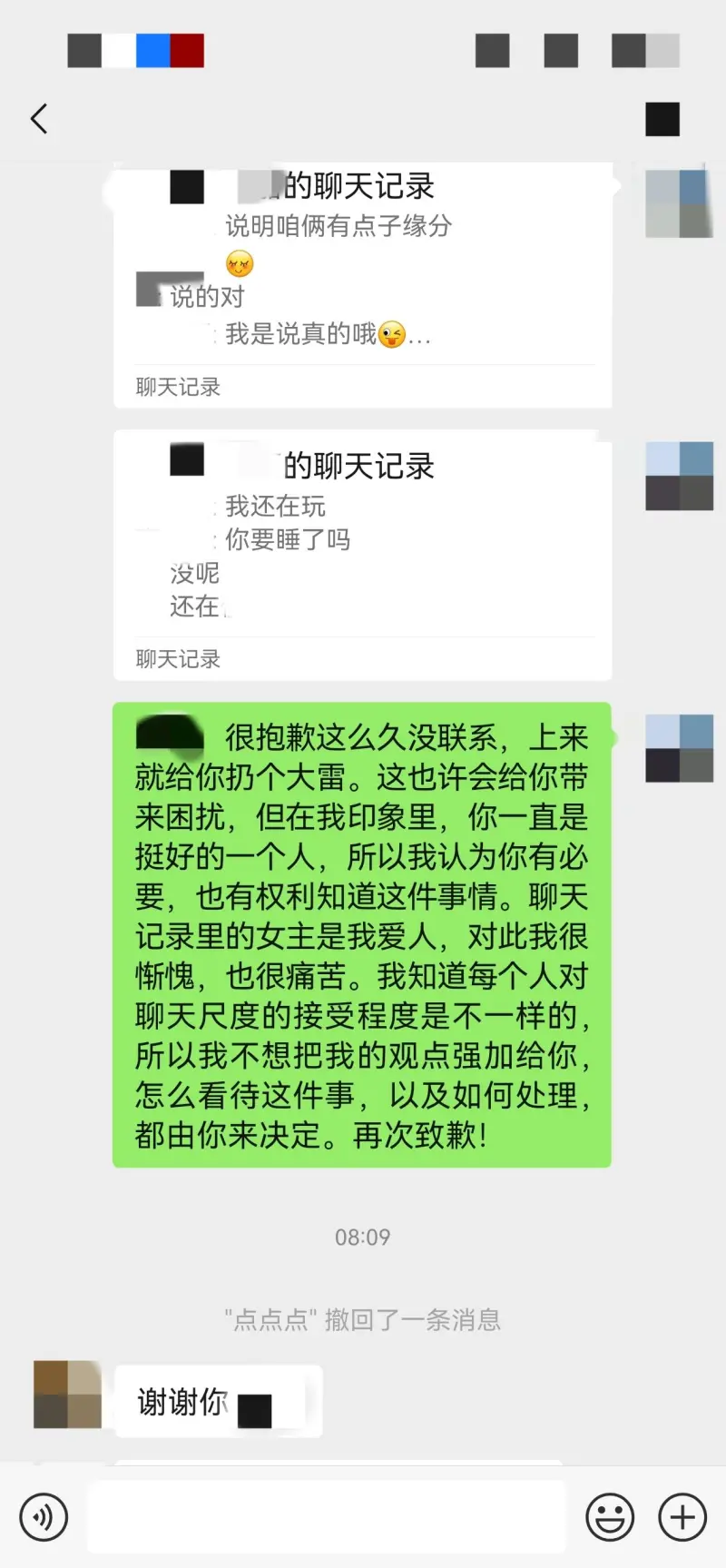The width and height of the screenshot is (726, 1568).
Task: Go back to the chat list
Action: point(39,119)
